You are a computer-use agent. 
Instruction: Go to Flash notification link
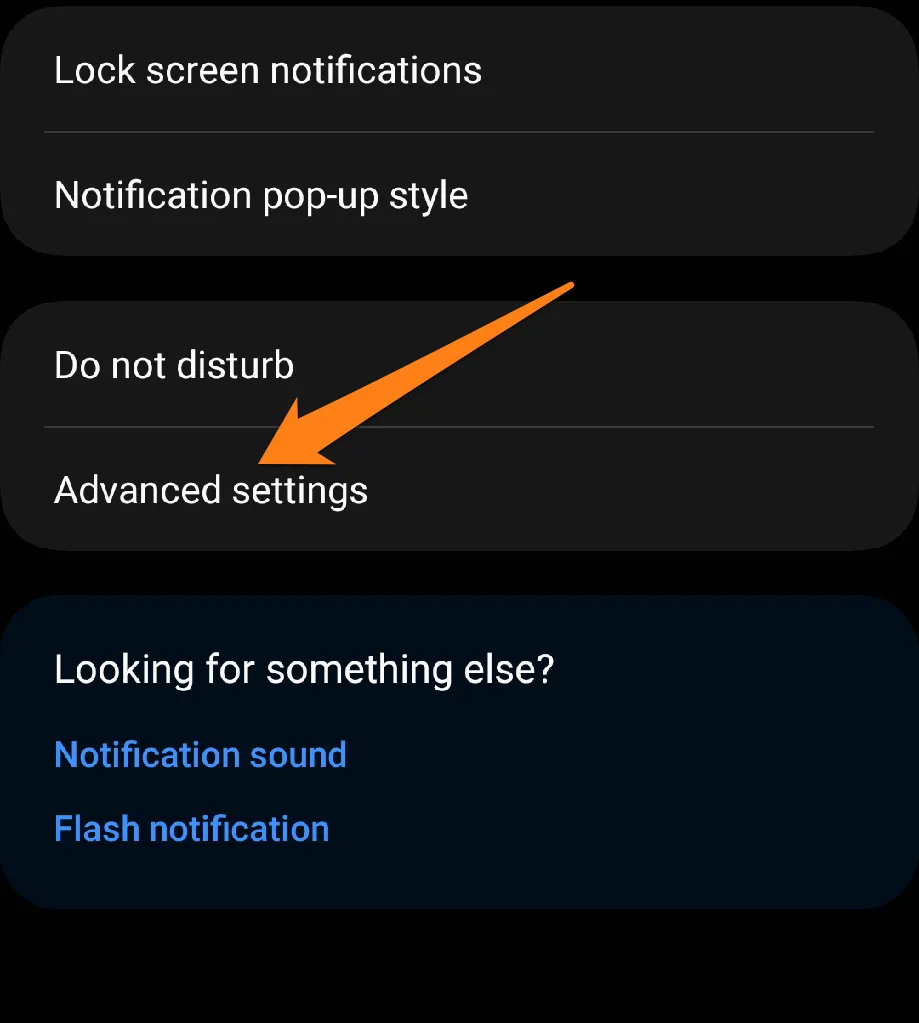coord(191,829)
